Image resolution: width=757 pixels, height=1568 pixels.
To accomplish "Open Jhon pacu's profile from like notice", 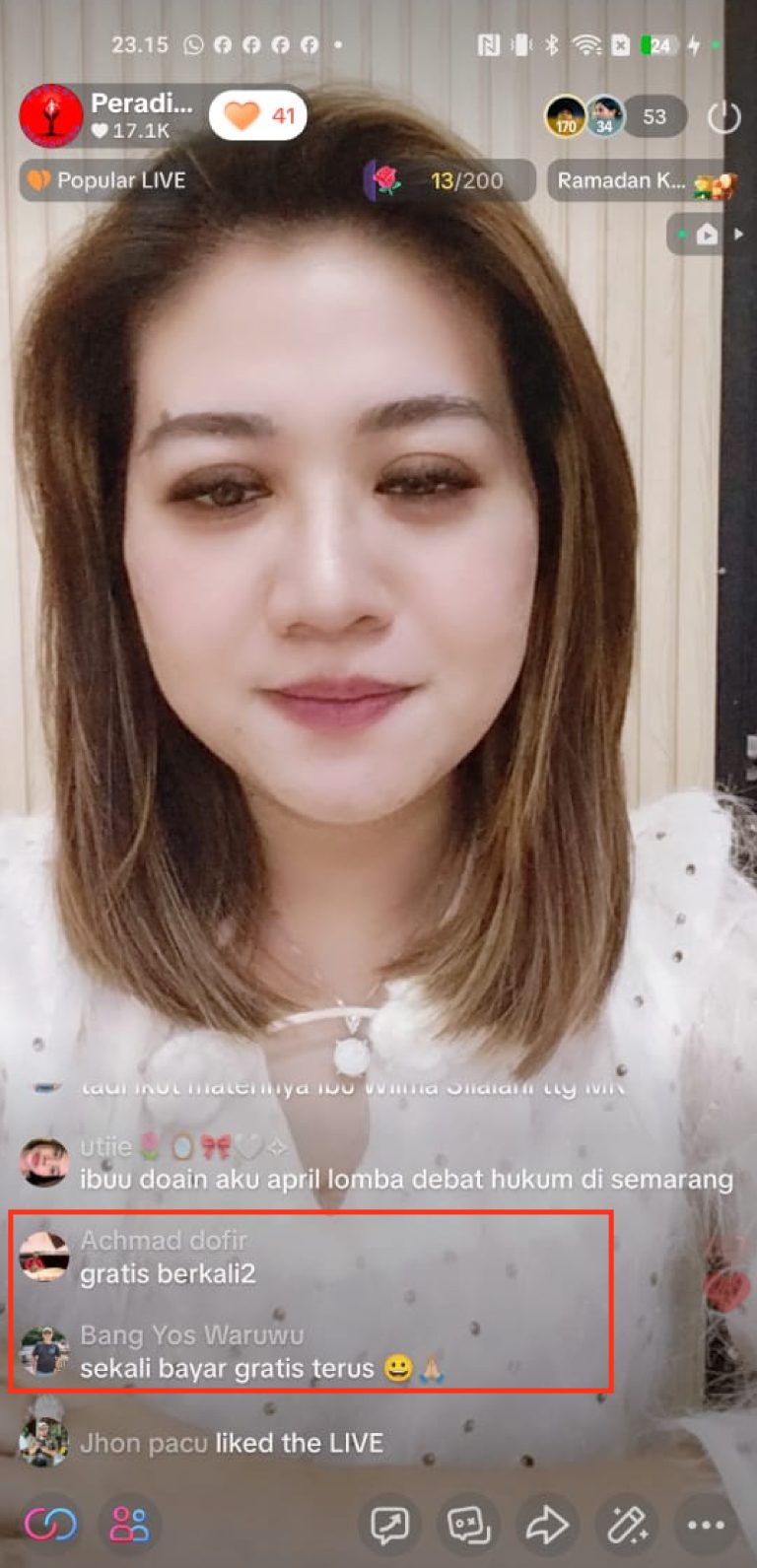I will 44,1443.
